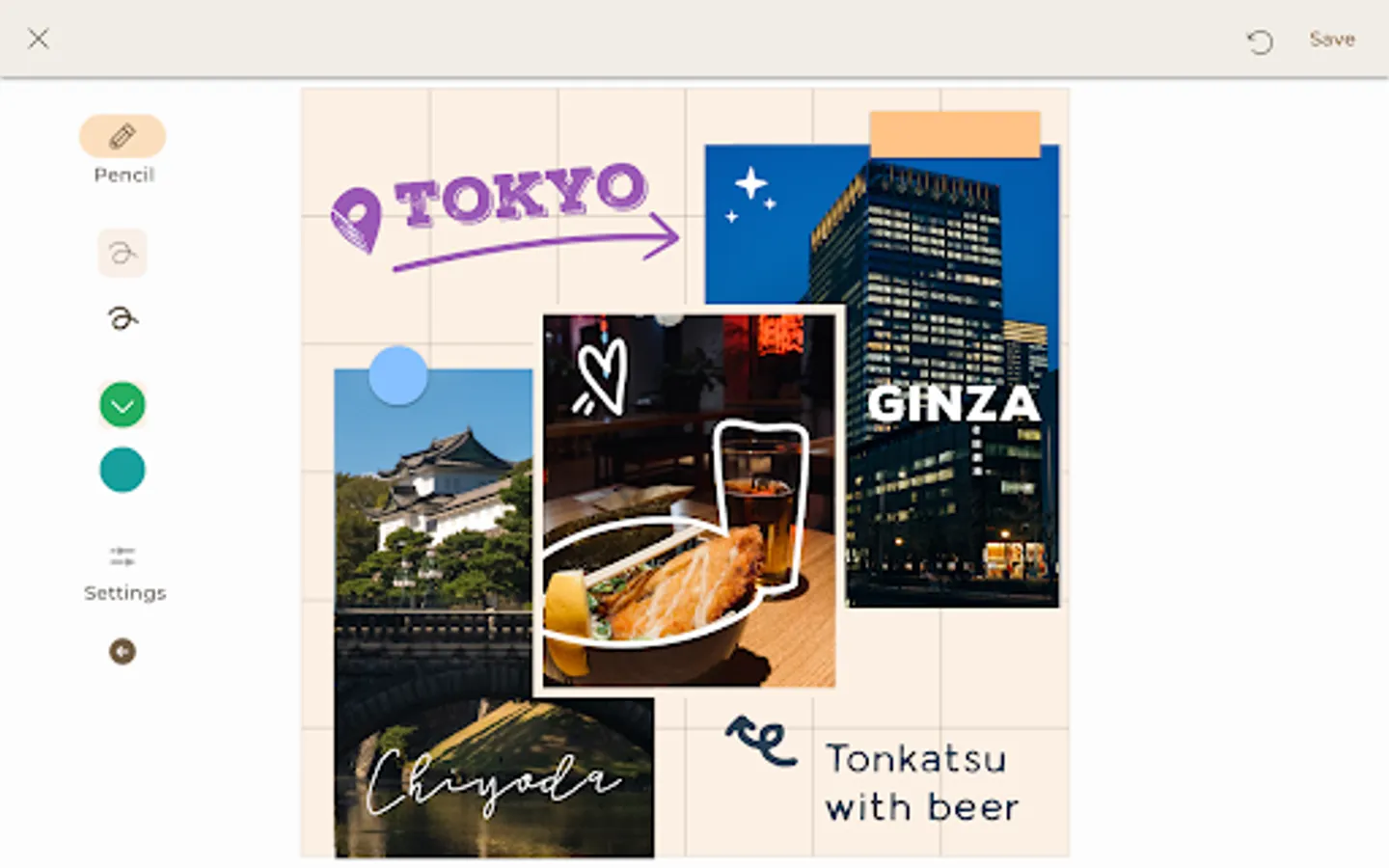Pick the teal color swatch

pyautogui.click(x=123, y=471)
